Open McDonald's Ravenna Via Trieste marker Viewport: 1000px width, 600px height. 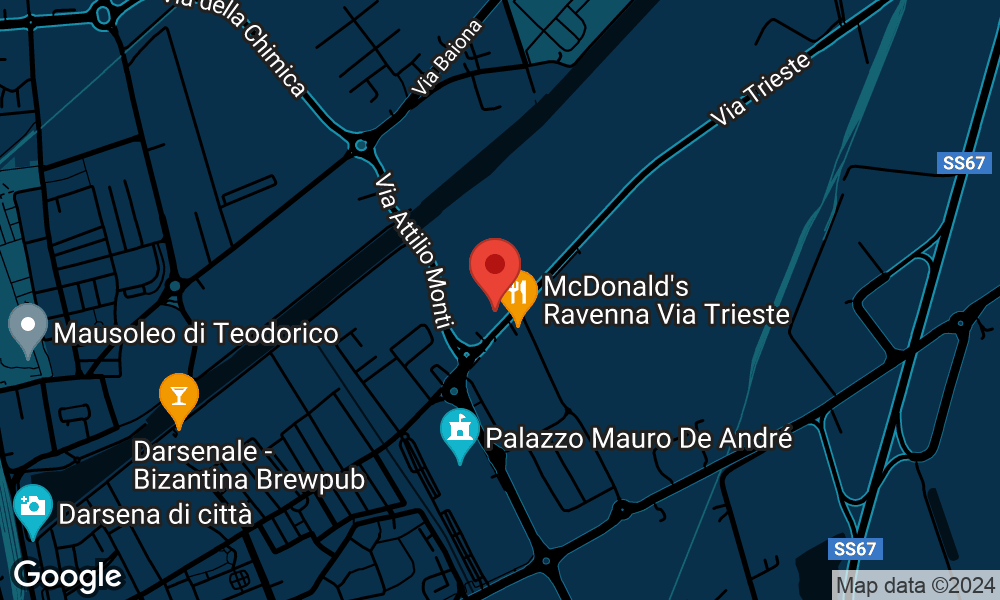click(x=519, y=295)
